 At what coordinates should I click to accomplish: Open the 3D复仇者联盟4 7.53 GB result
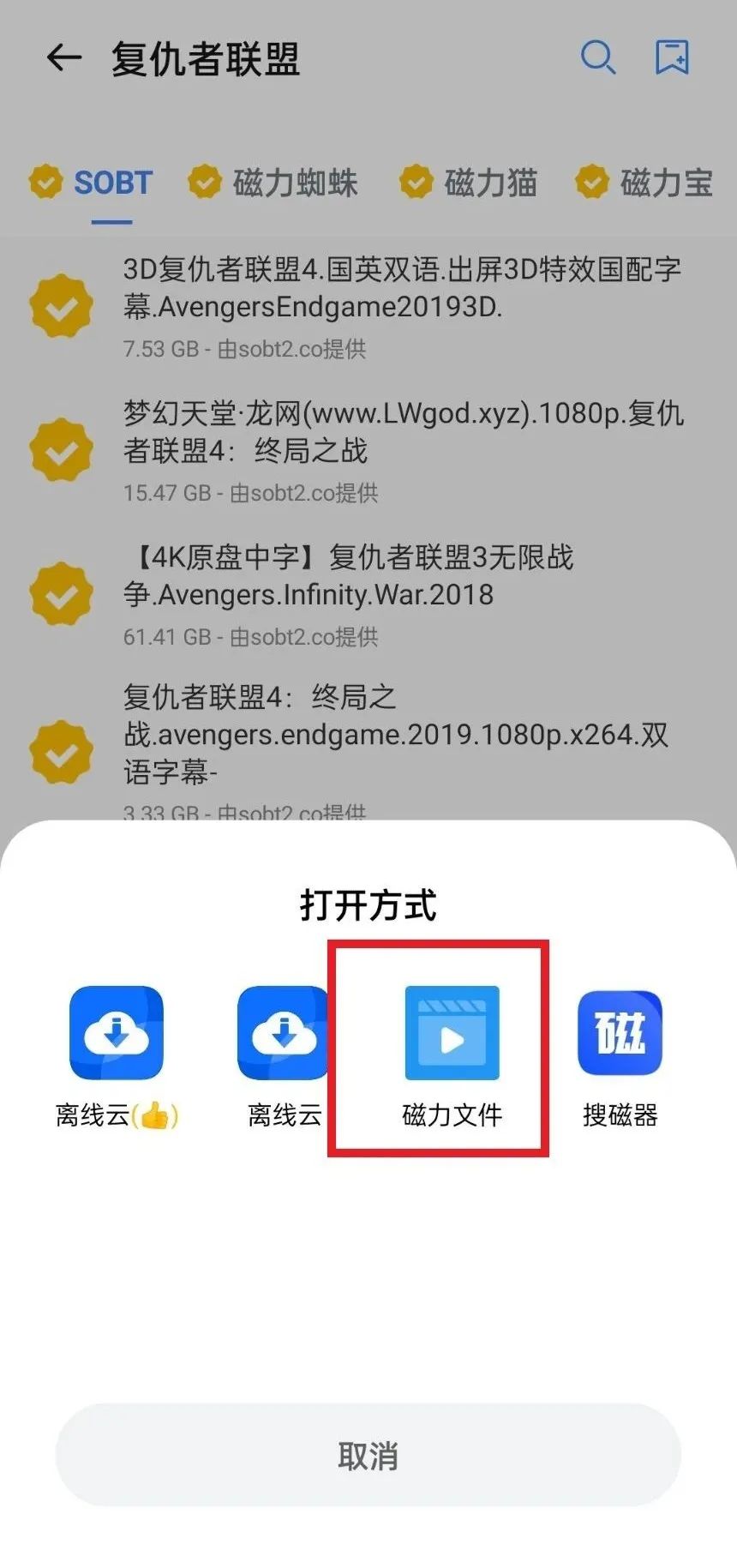pos(401,306)
